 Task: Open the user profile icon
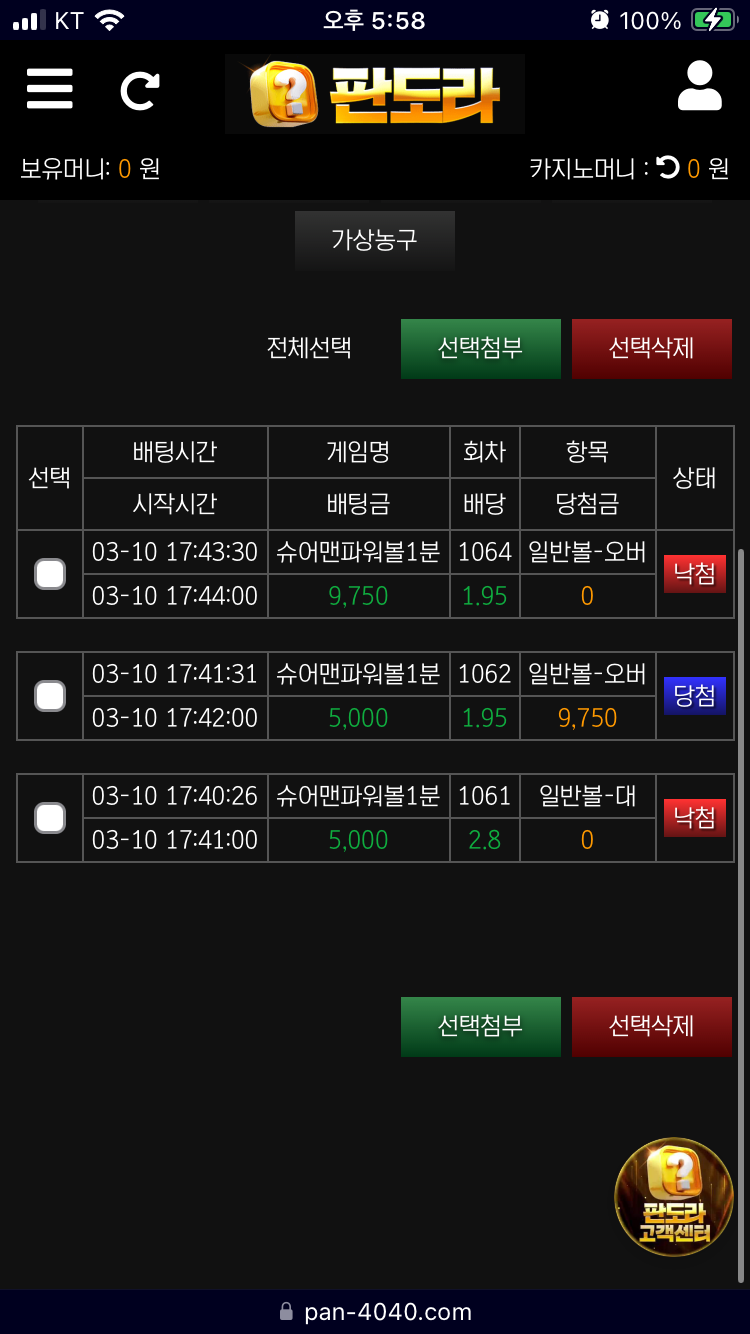[x=699, y=86]
